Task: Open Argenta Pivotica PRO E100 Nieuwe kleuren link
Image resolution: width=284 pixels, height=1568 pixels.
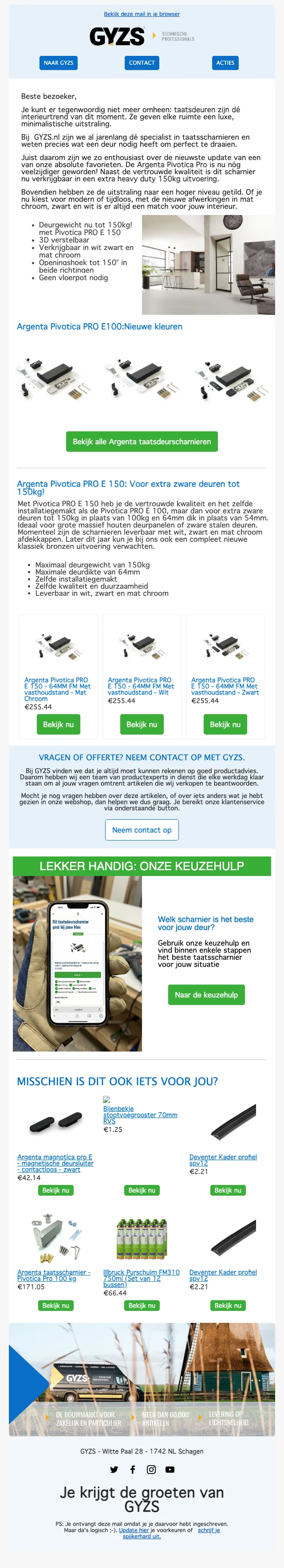Action: [99, 327]
